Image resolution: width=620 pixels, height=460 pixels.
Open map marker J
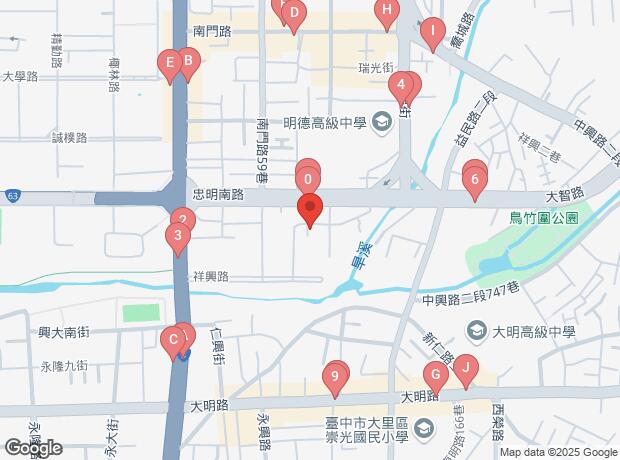coord(463,369)
